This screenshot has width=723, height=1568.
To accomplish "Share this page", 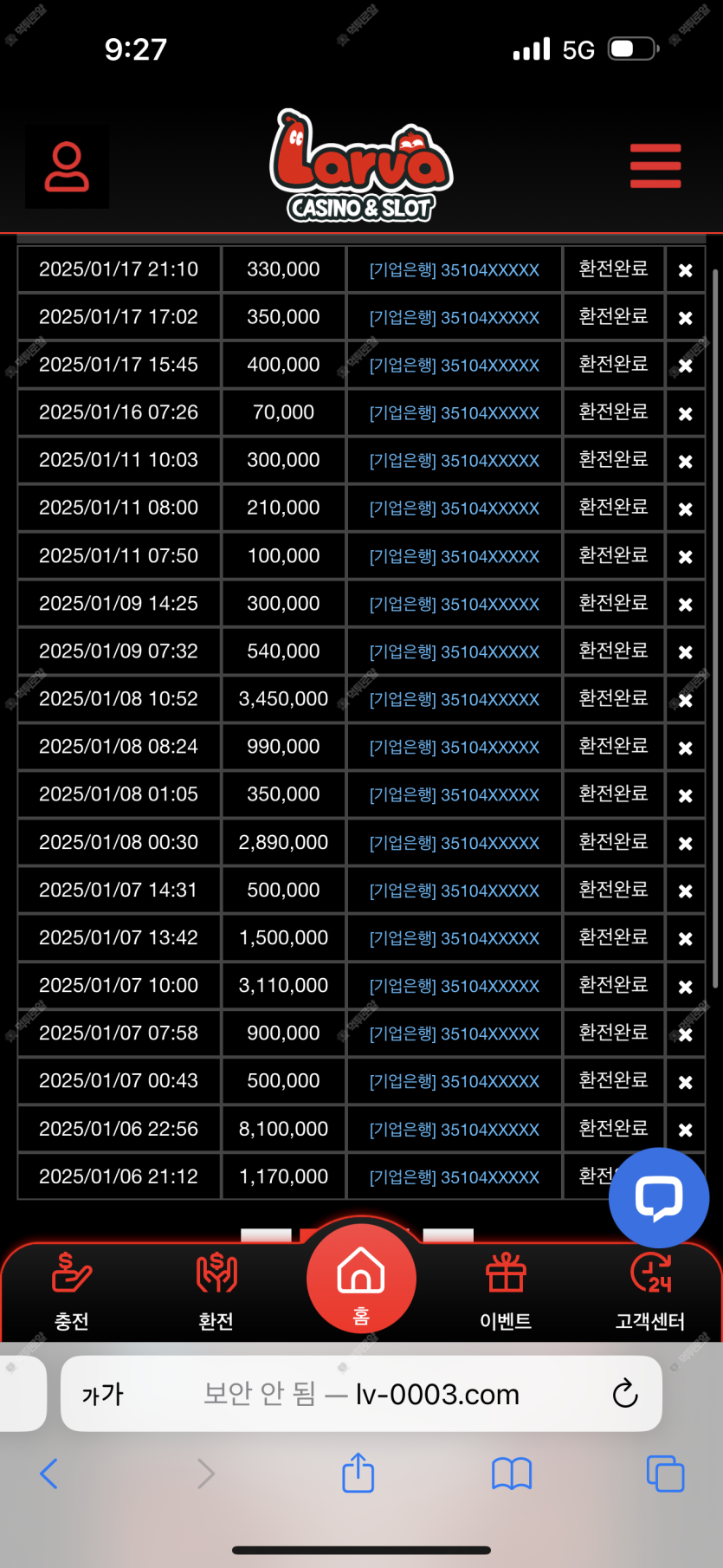I will coord(358,1473).
